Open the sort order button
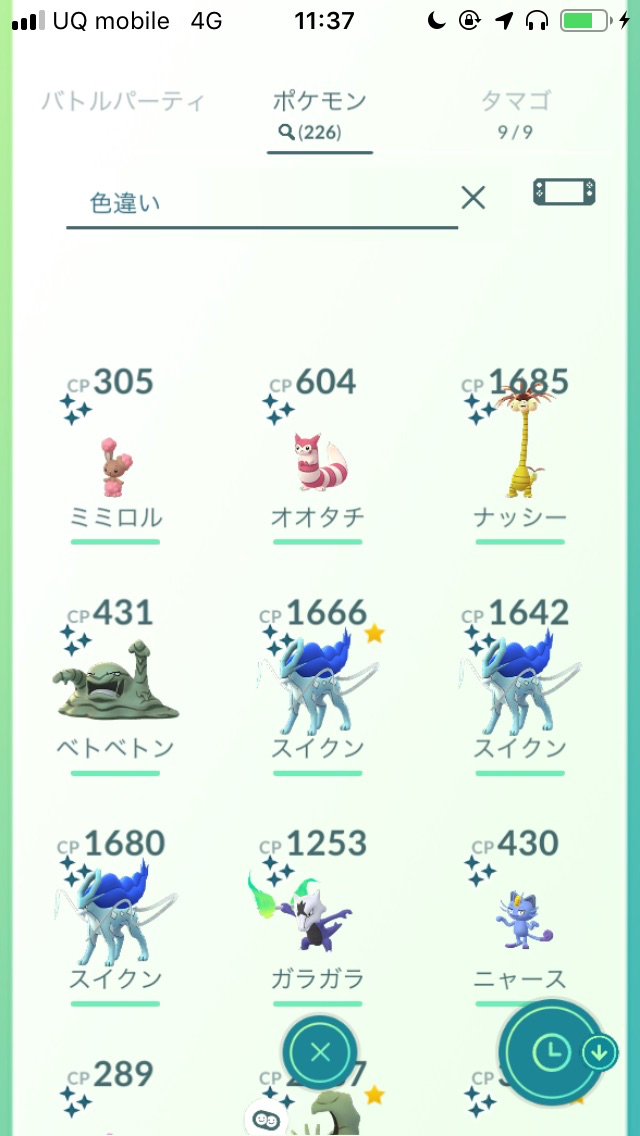 (x=553, y=1050)
